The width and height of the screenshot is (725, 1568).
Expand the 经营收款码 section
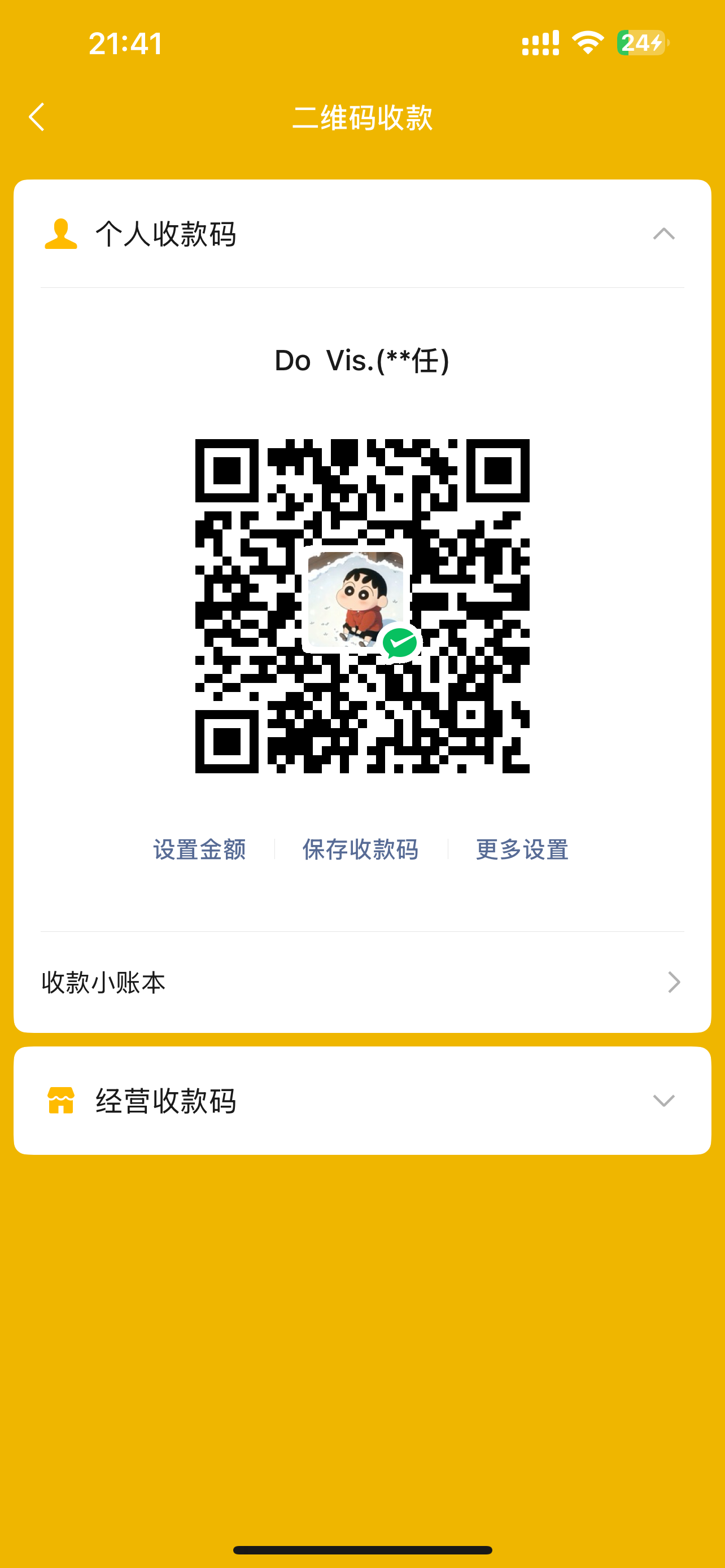pyautogui.click(x=663, y=1101)
